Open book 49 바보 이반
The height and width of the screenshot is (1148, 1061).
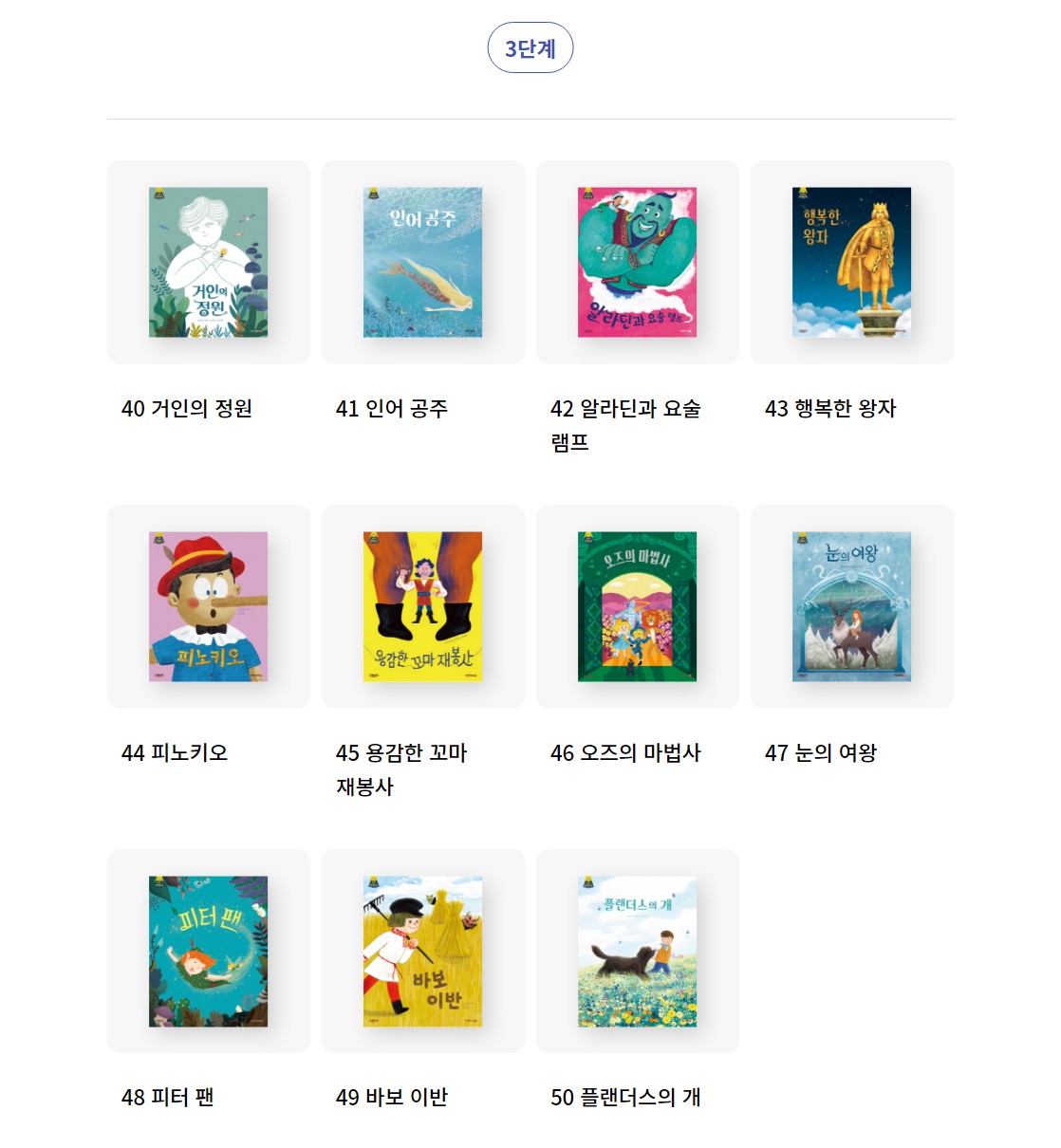[422, 952]
